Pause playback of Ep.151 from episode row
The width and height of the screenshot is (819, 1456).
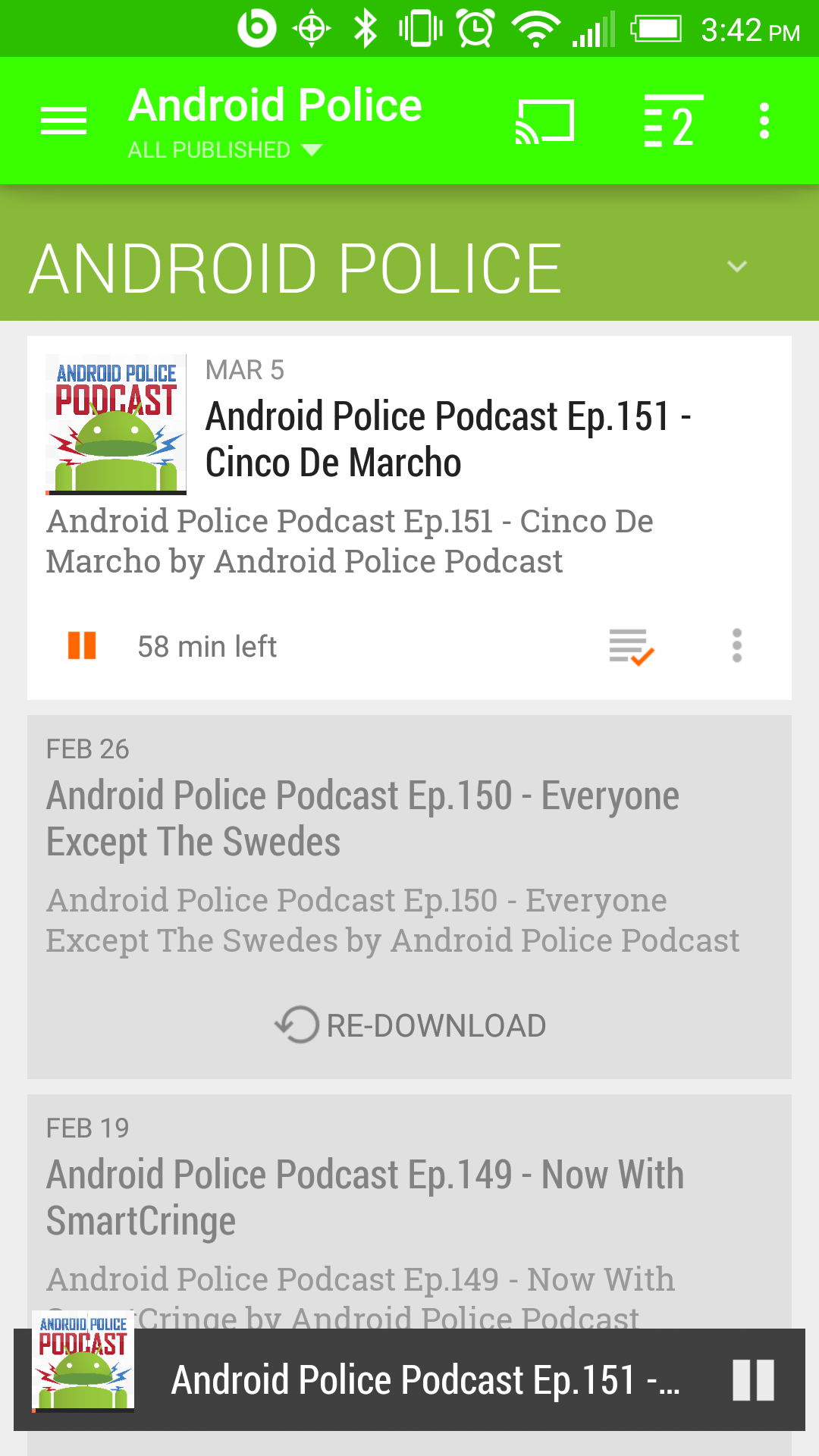pyautogui.click(x=81, y=646)
